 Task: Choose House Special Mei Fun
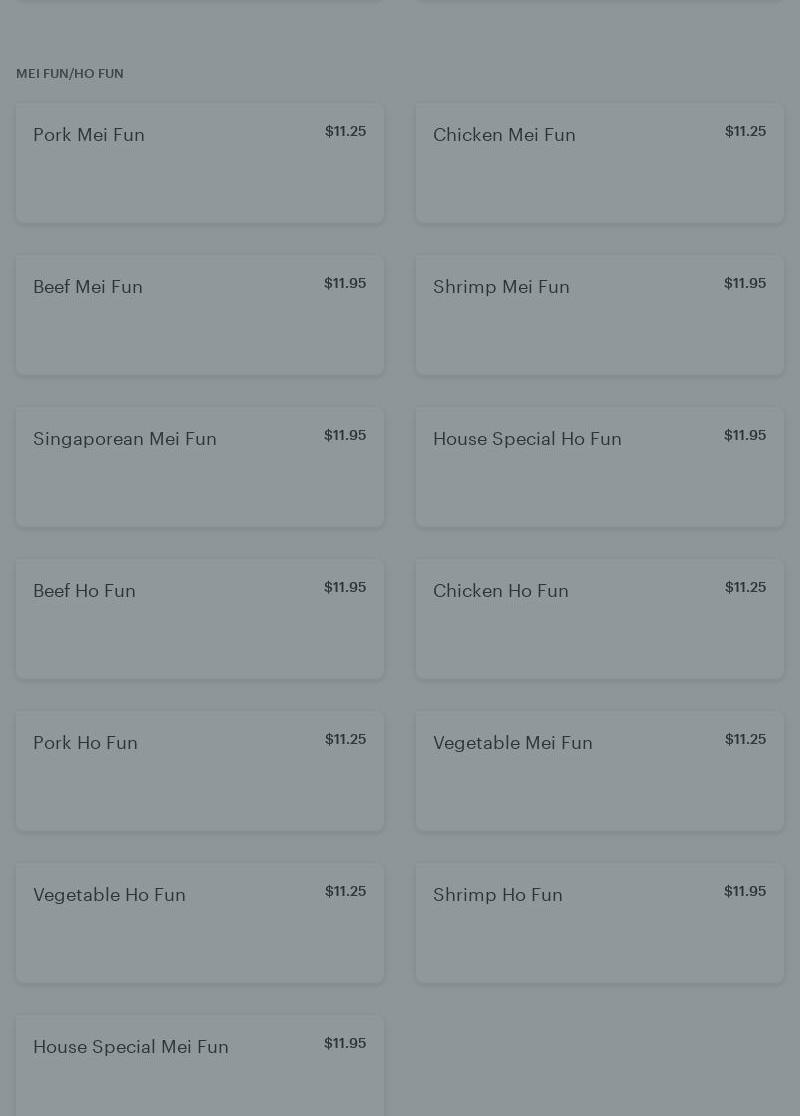(199, 1066)
